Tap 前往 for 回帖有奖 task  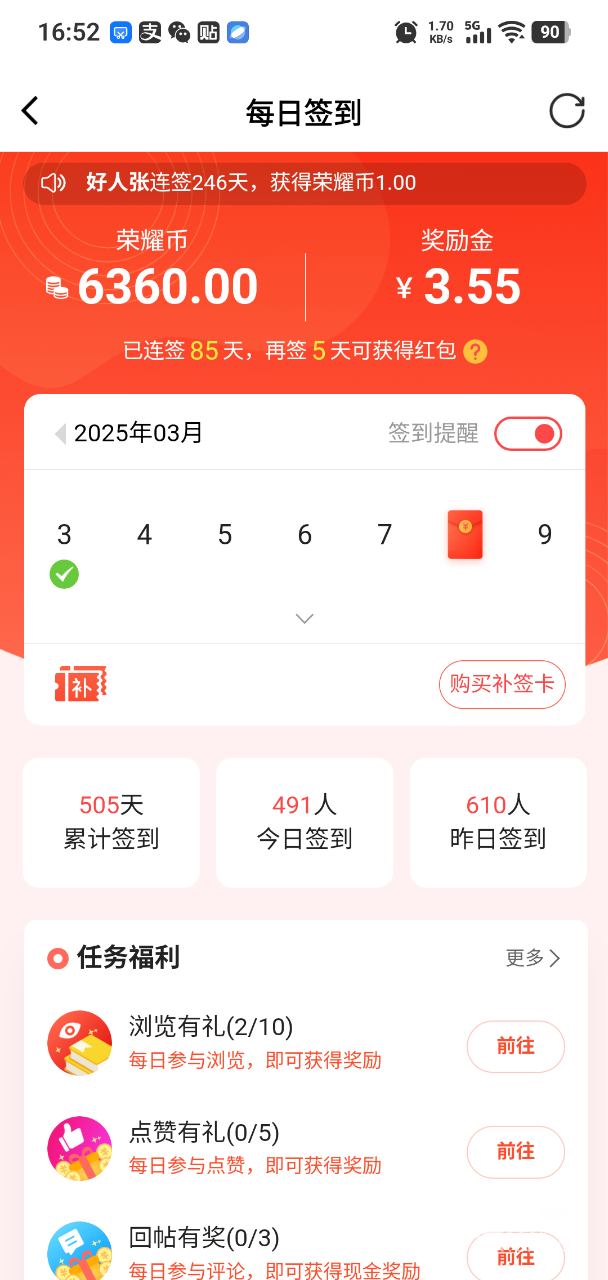(x=515, y=1256)
